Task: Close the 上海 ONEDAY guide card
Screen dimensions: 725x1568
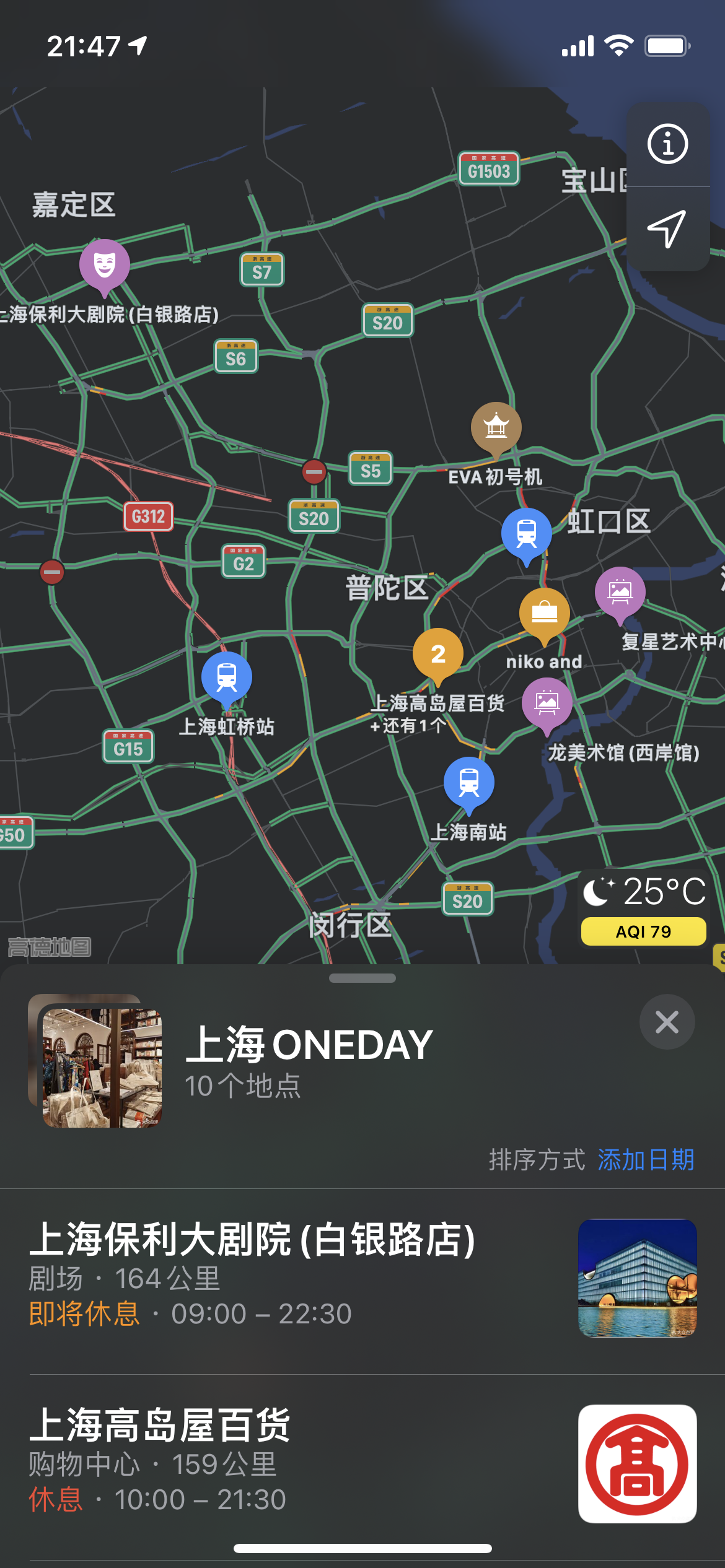Action: coord(667,1022)
